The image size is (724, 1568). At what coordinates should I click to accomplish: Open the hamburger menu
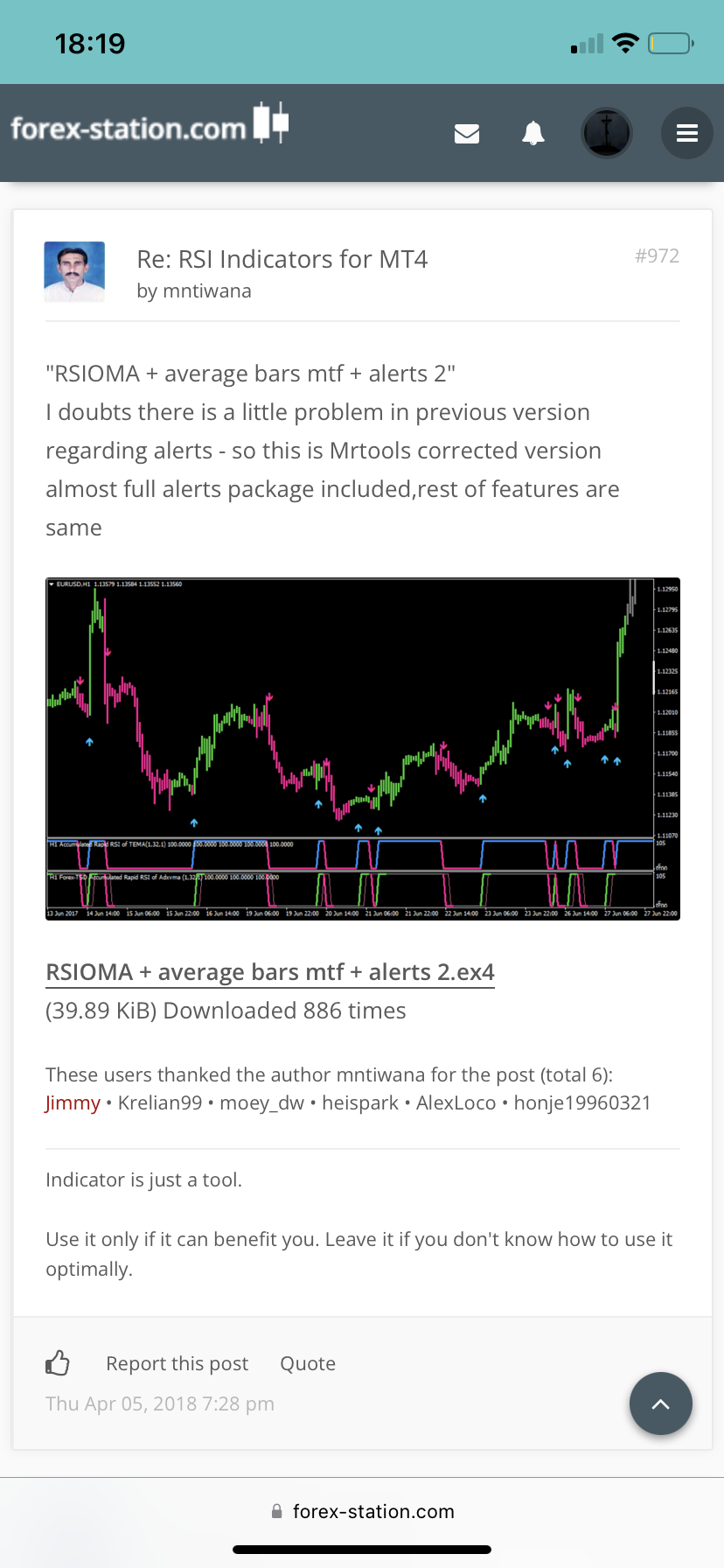686,133
